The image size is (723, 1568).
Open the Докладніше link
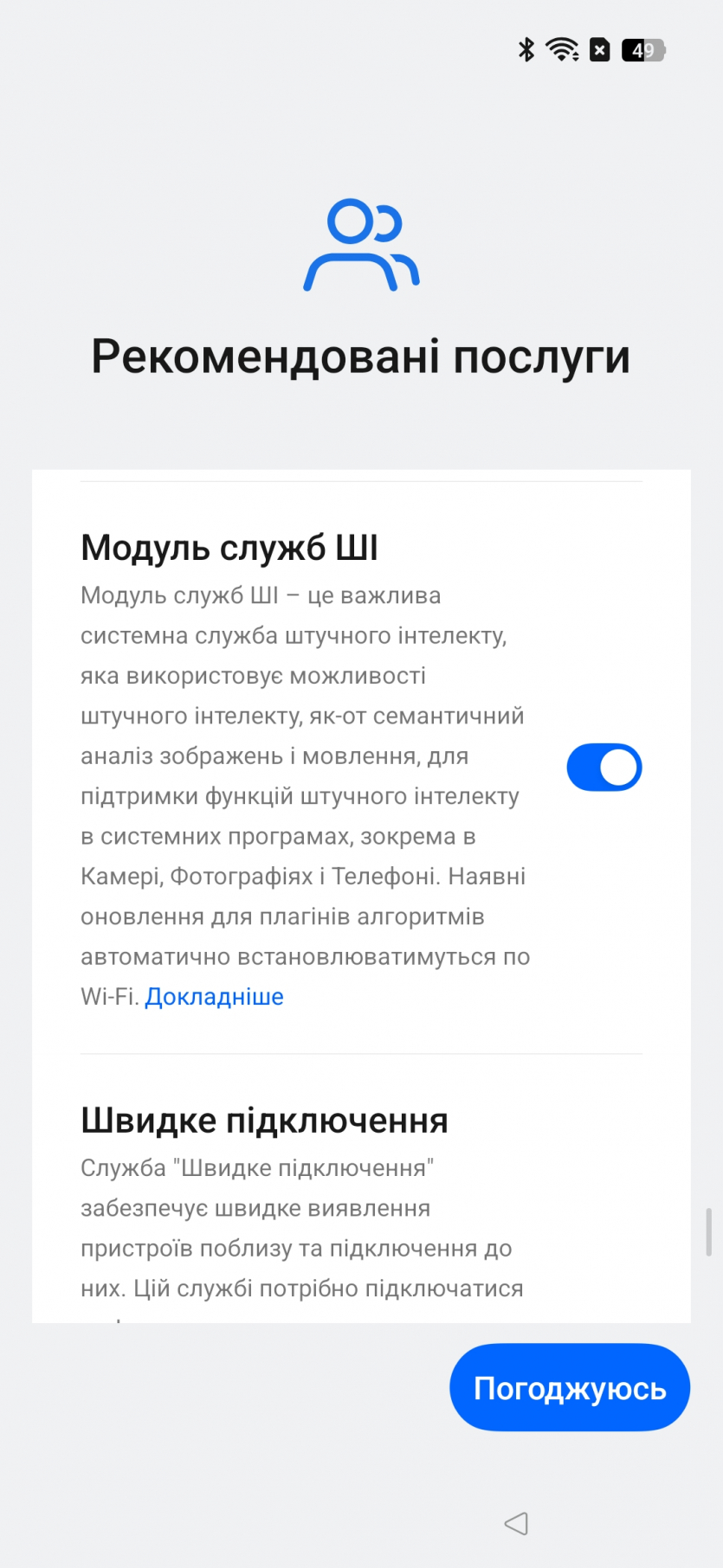[x=214, y=997]
